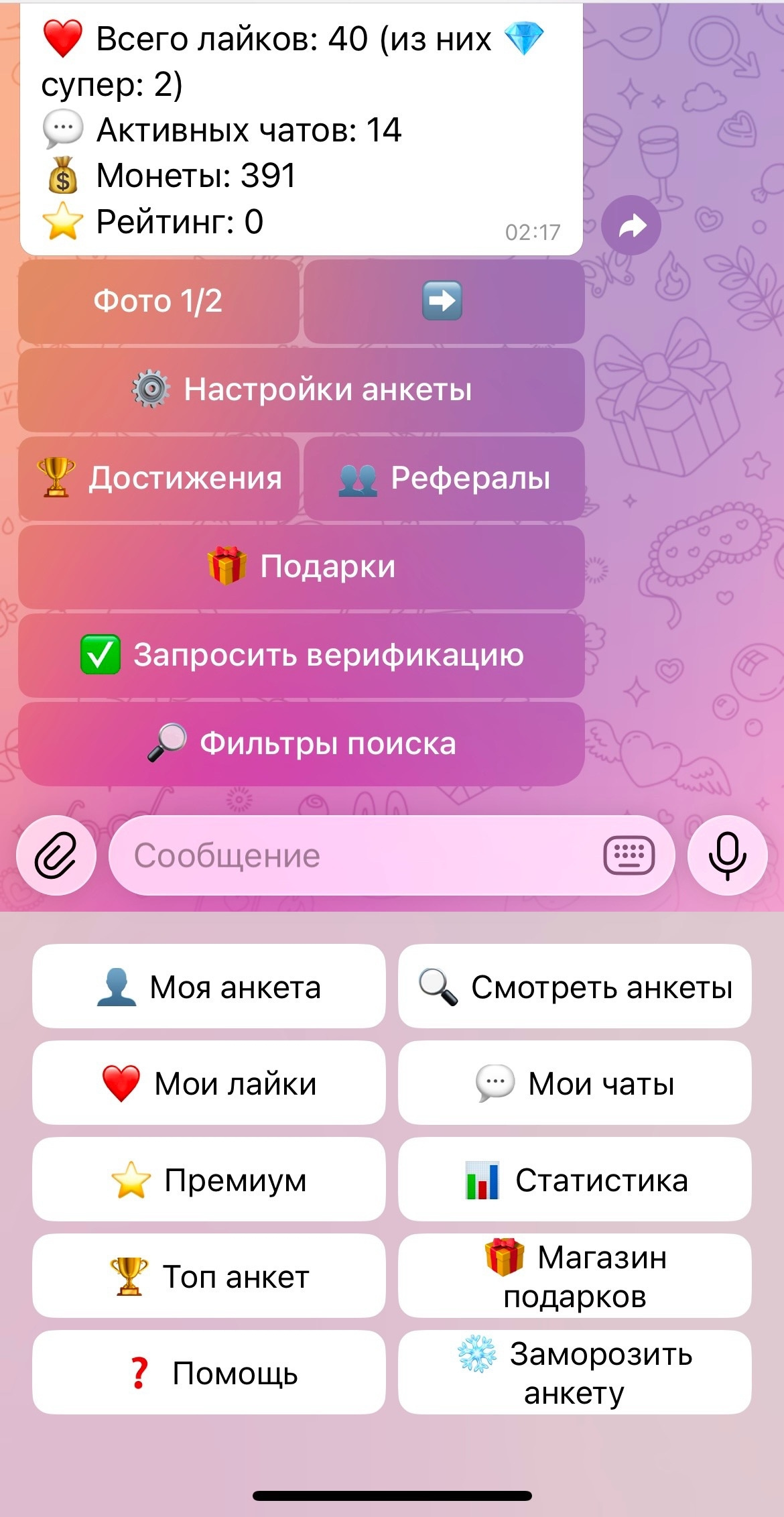Select Моя анкета keyboard button
This screenshot has height=1517, width=784.
pyautogui.click(x=209, y=987)
